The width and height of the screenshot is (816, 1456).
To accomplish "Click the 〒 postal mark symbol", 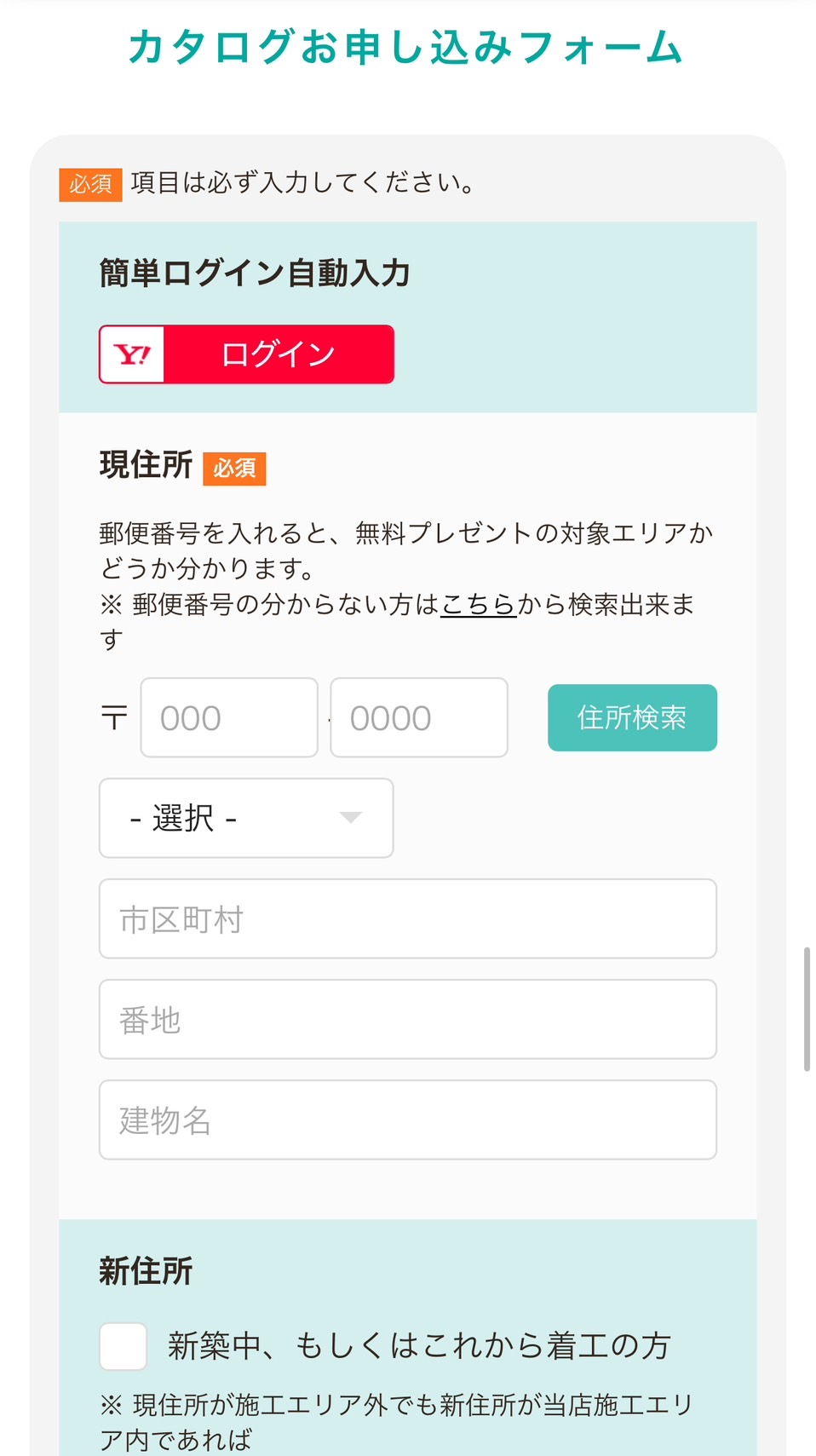I will pos(113,717).
